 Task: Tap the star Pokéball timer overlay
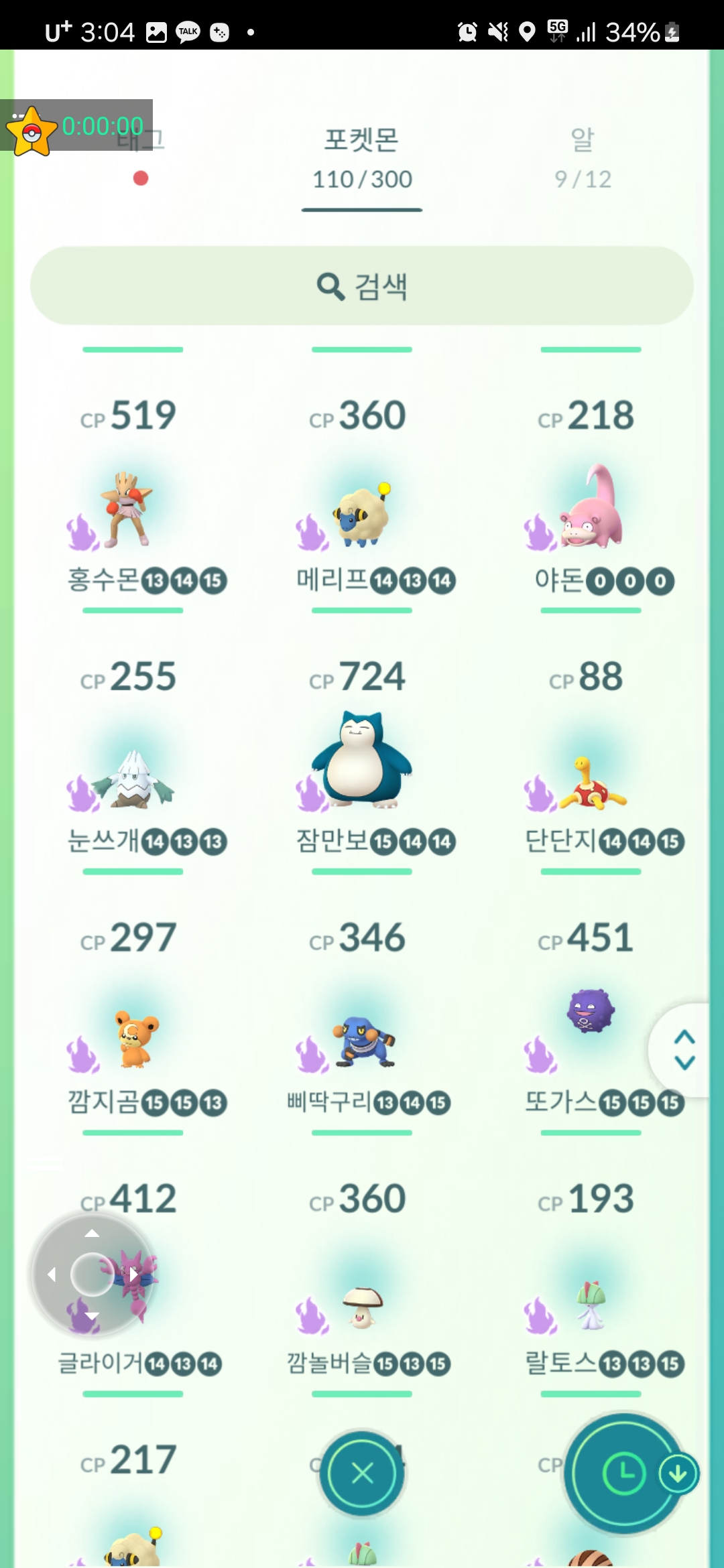pyautogui.click(x=31, y=132)
